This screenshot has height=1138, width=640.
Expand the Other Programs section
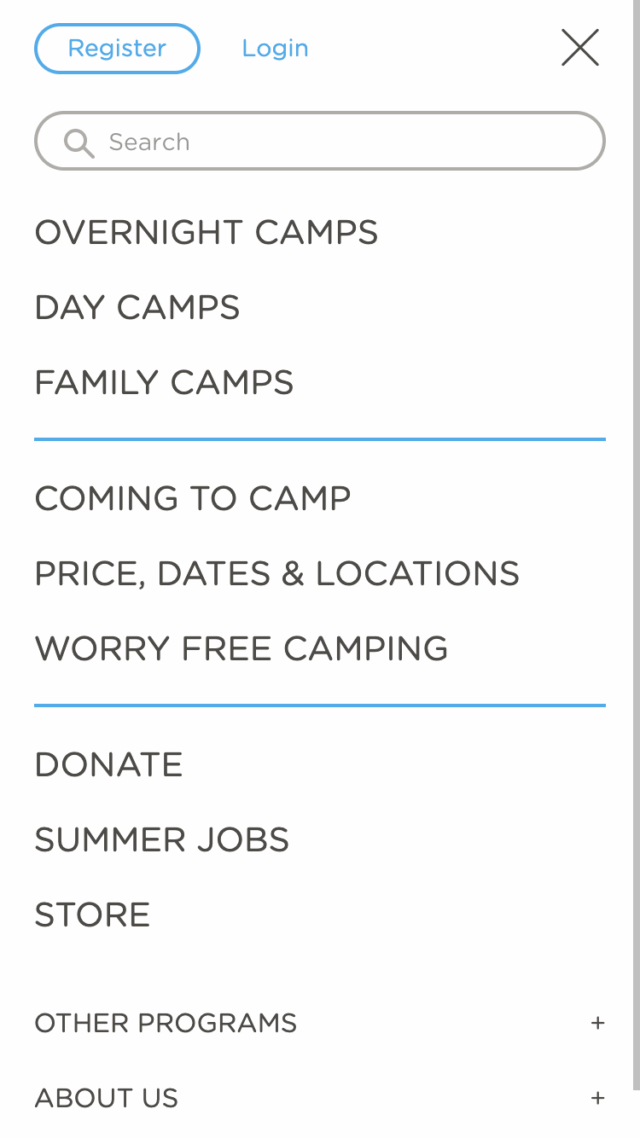[x=597, y=1023]
